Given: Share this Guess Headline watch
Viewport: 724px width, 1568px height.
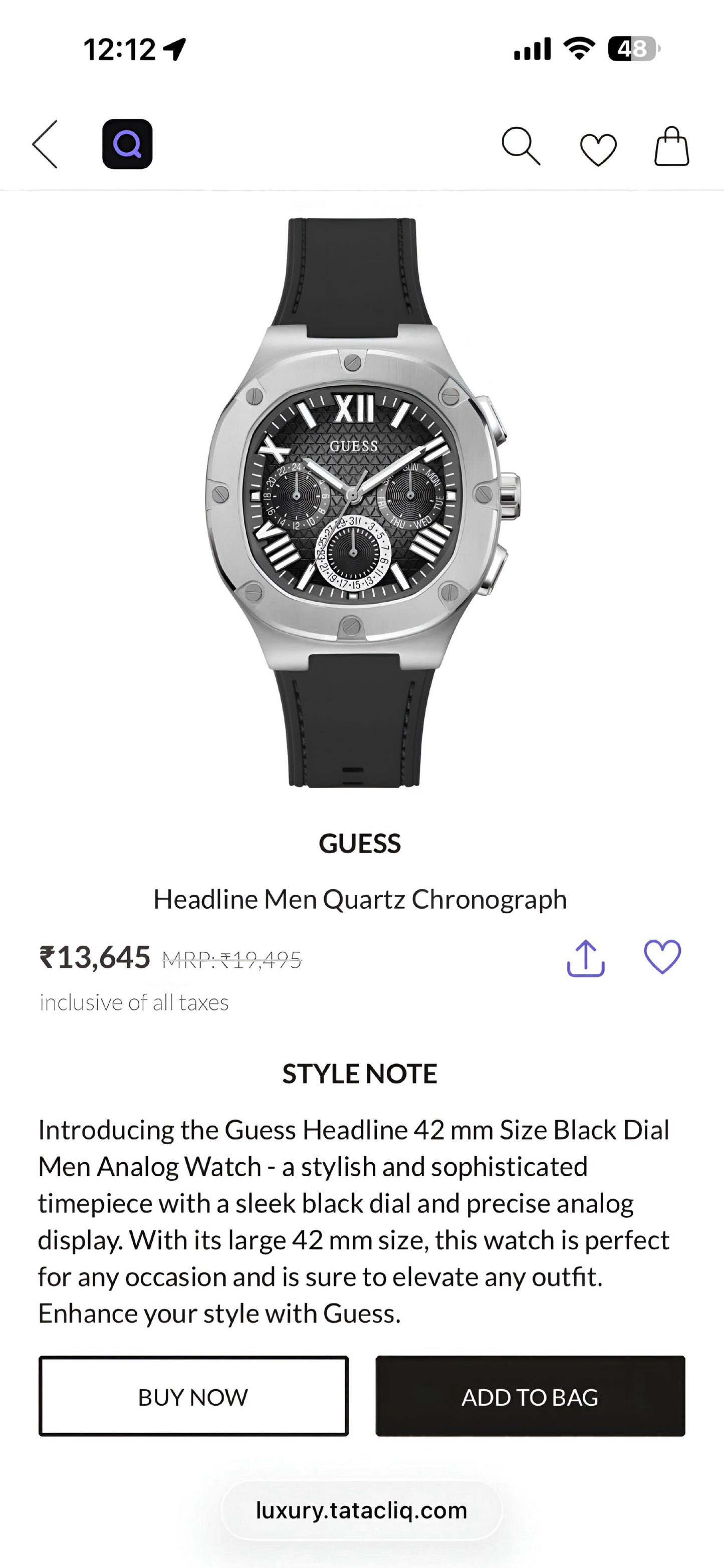Looking at the screenshot, I should (585, 959).
